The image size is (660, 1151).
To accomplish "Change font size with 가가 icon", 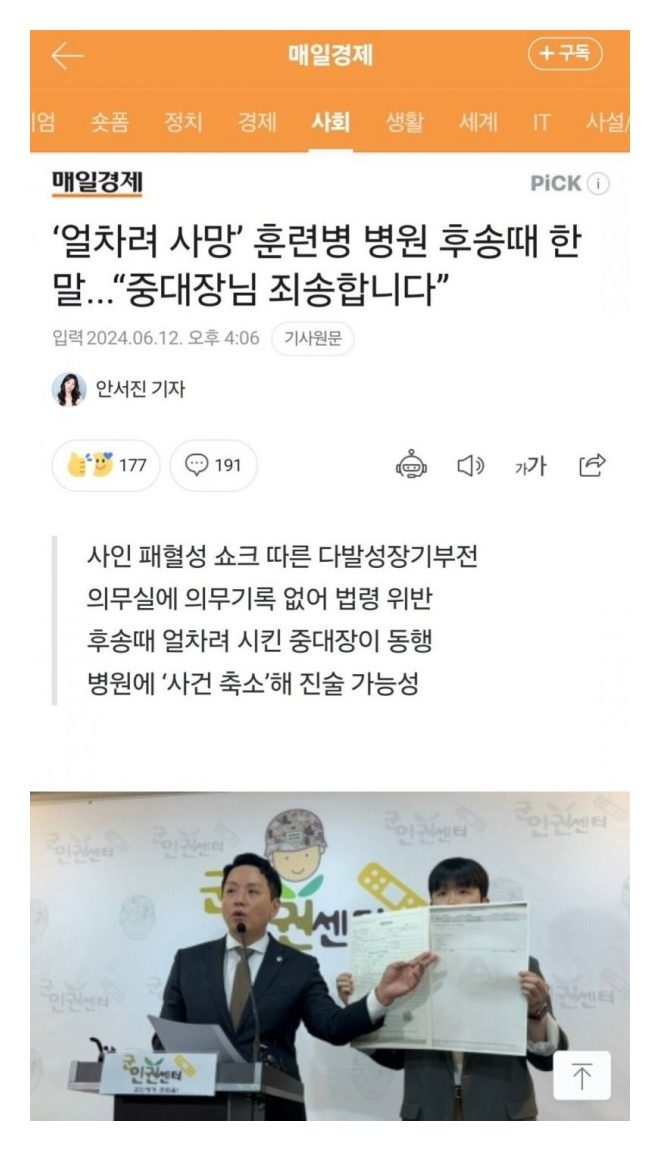I will click(x=530, y=466).
